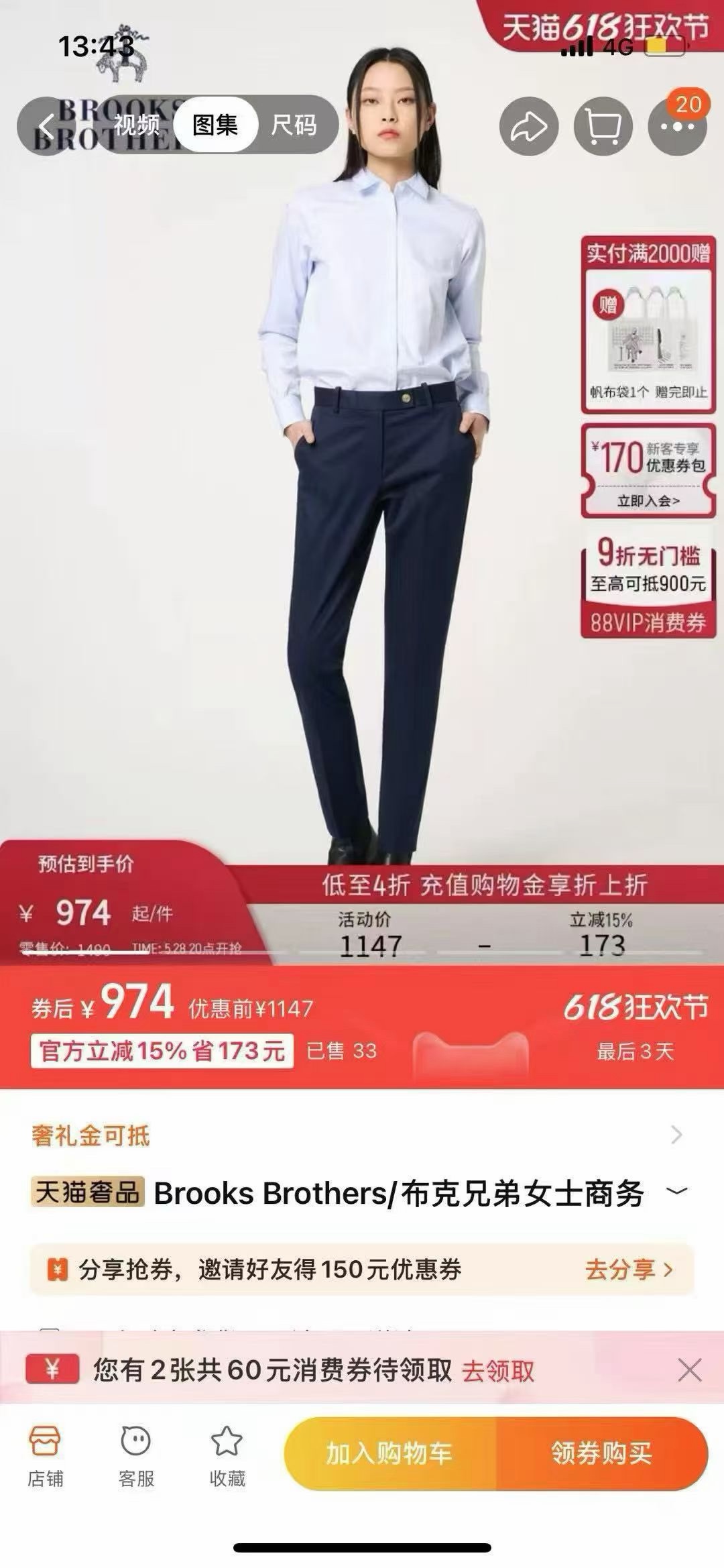Dismiss the 60元 coupon banner
Image resolution: width=724 pixels, height=1568 pixels.
tap(689, 1370)
